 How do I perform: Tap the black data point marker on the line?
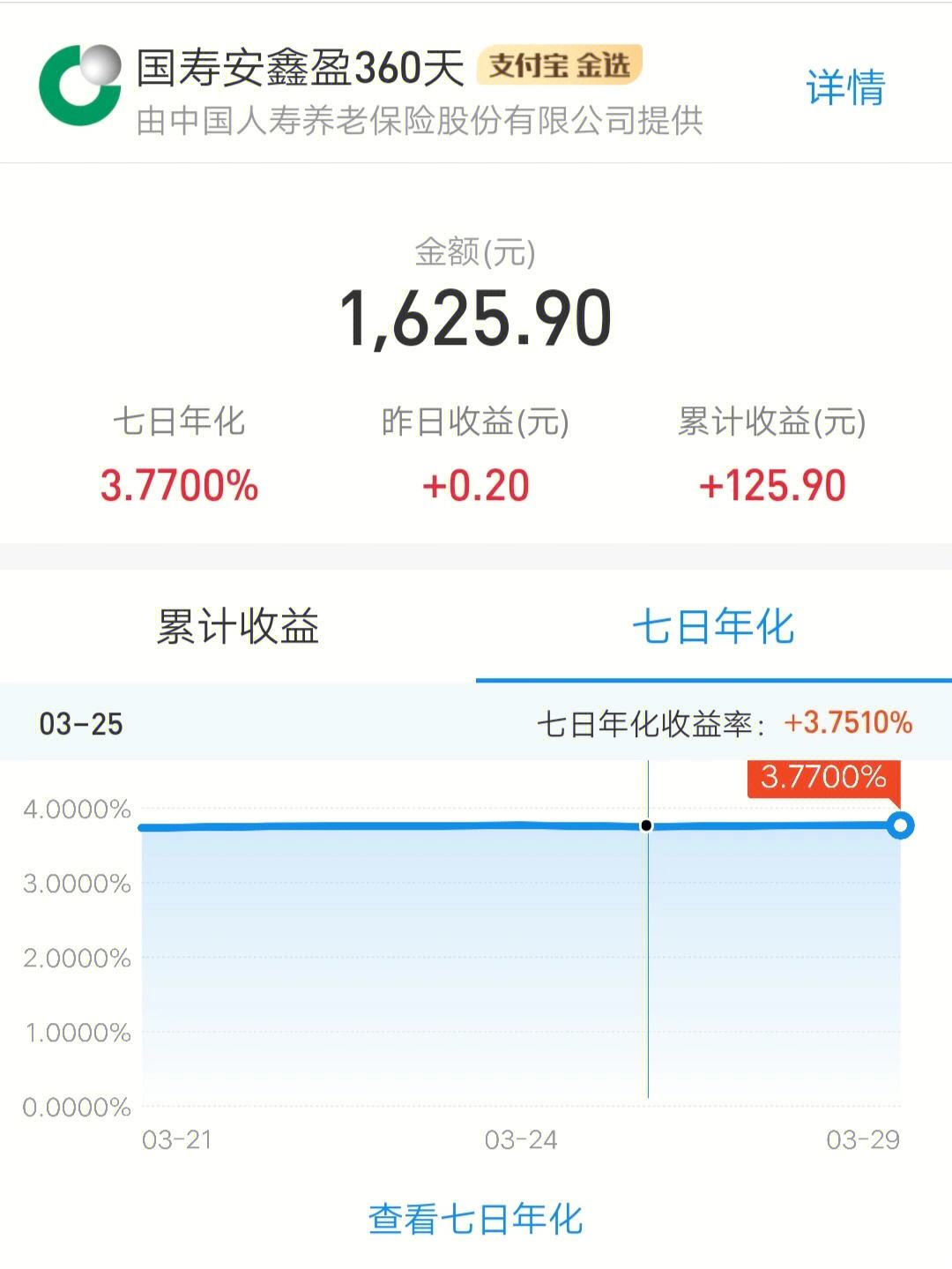coord(648,823)
